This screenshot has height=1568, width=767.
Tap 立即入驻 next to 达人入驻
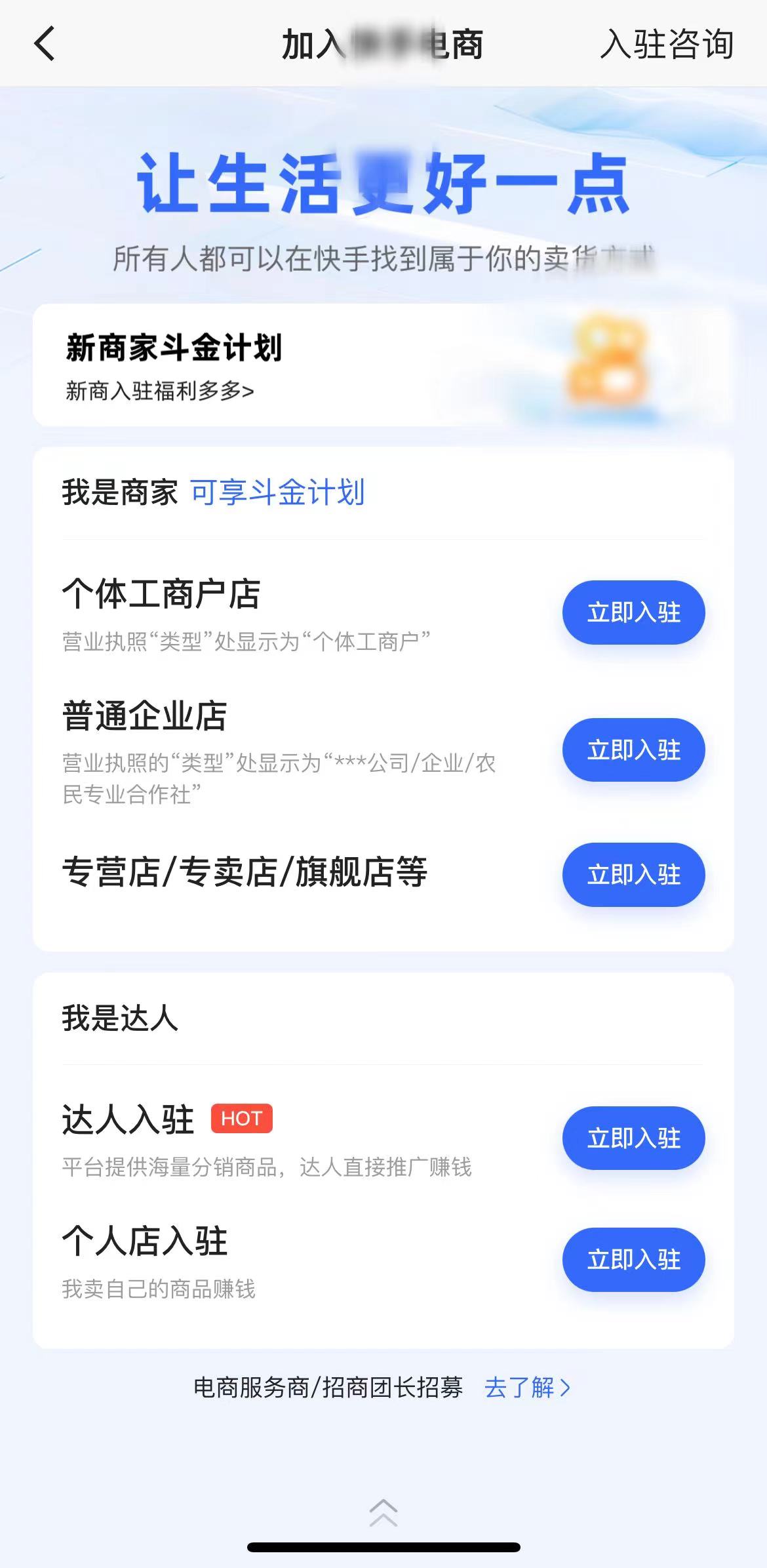(632, 1138)
